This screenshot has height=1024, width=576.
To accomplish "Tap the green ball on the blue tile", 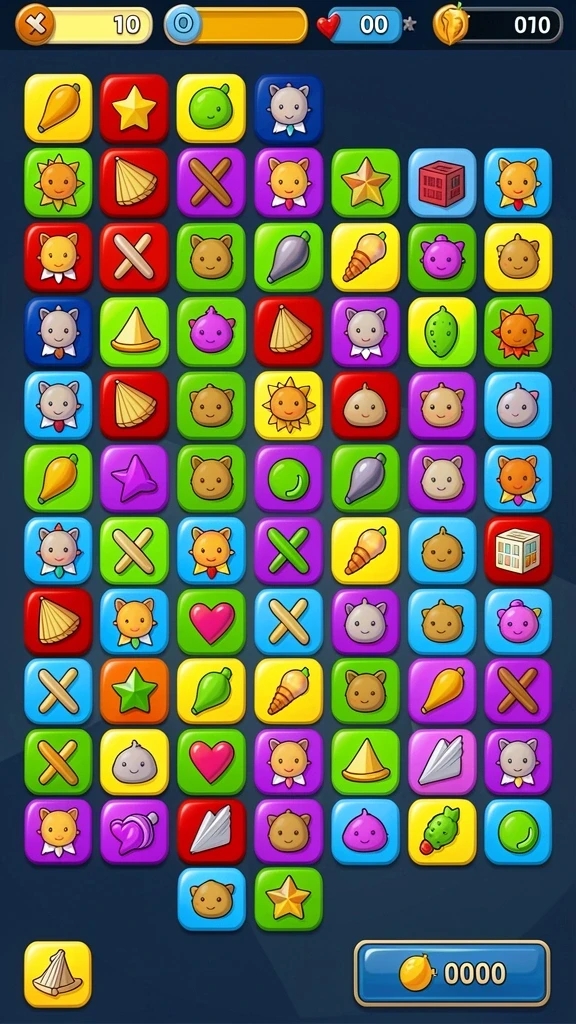I will pyautogui.click(x=518, y=832).
